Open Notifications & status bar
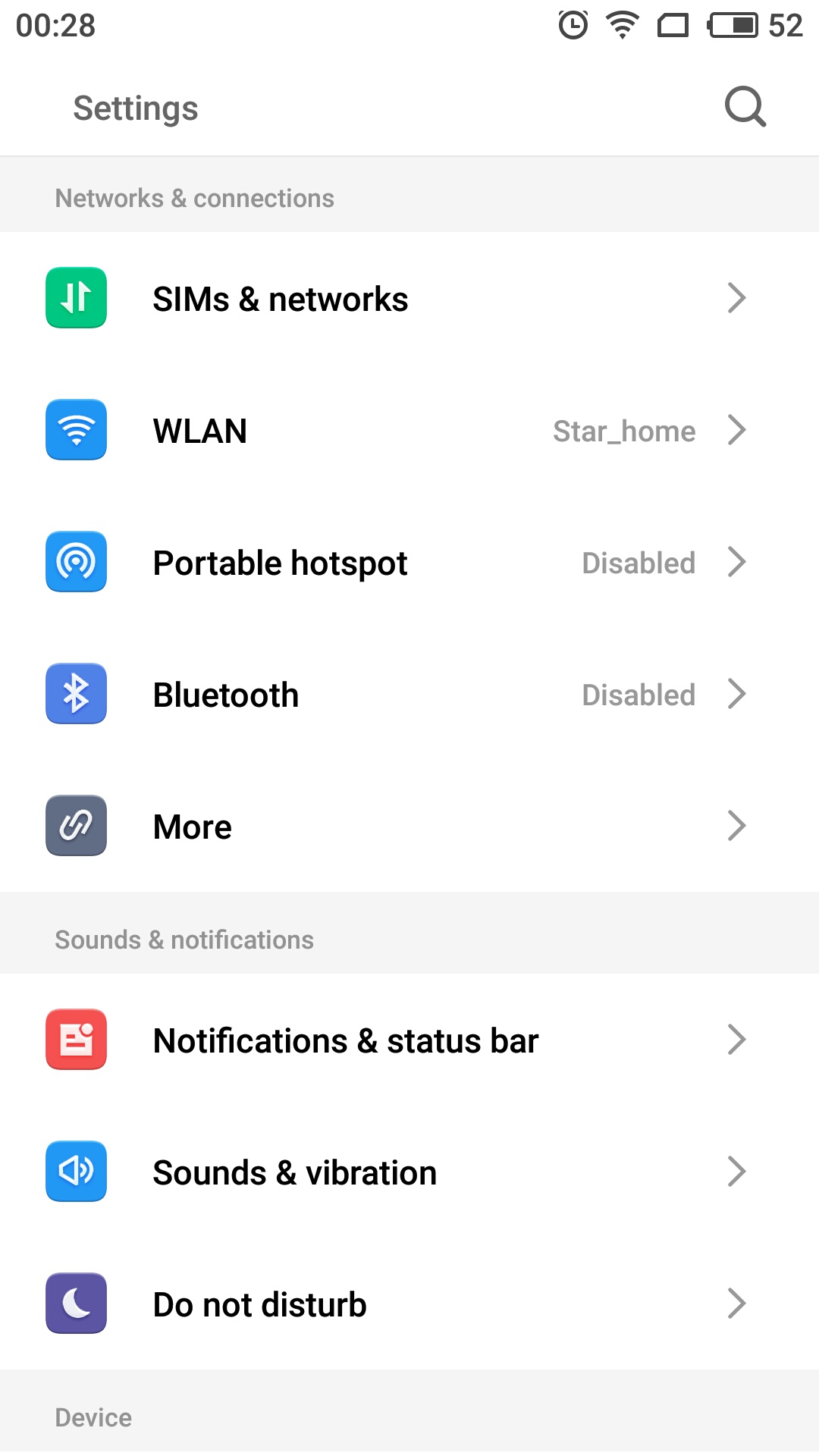 [x=409, y=1040]
